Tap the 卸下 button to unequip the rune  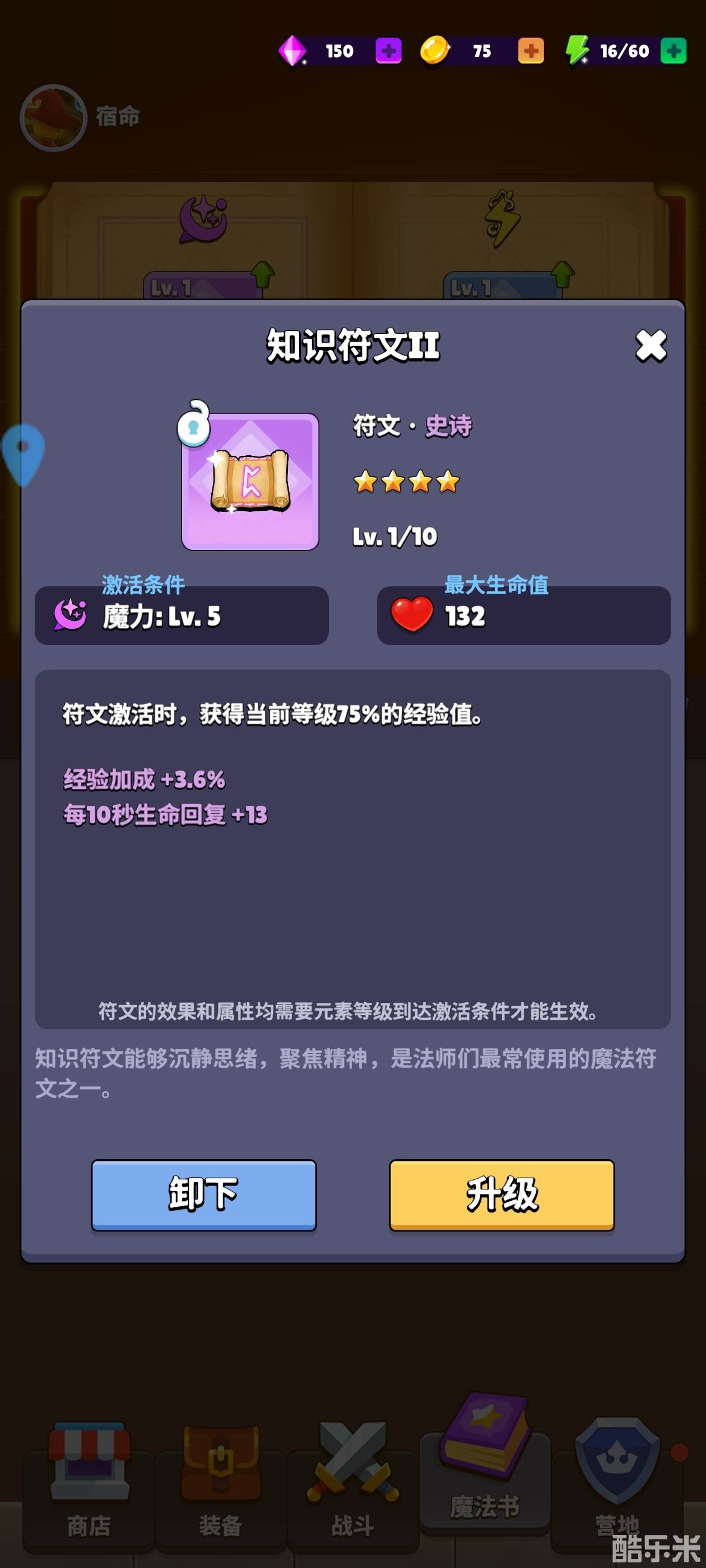coord(203,1194)
